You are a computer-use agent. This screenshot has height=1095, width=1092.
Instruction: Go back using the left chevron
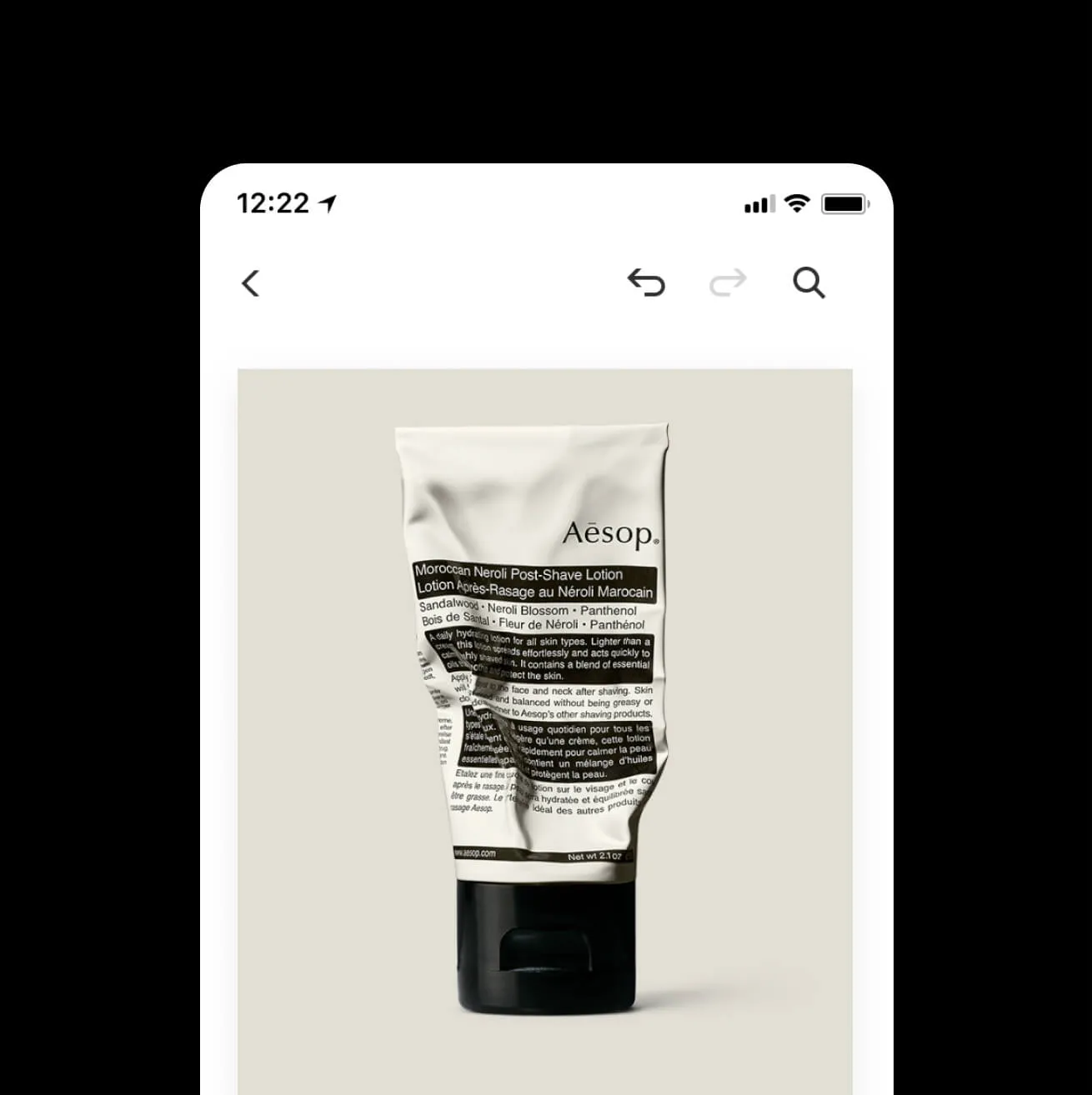click(250, 283)
